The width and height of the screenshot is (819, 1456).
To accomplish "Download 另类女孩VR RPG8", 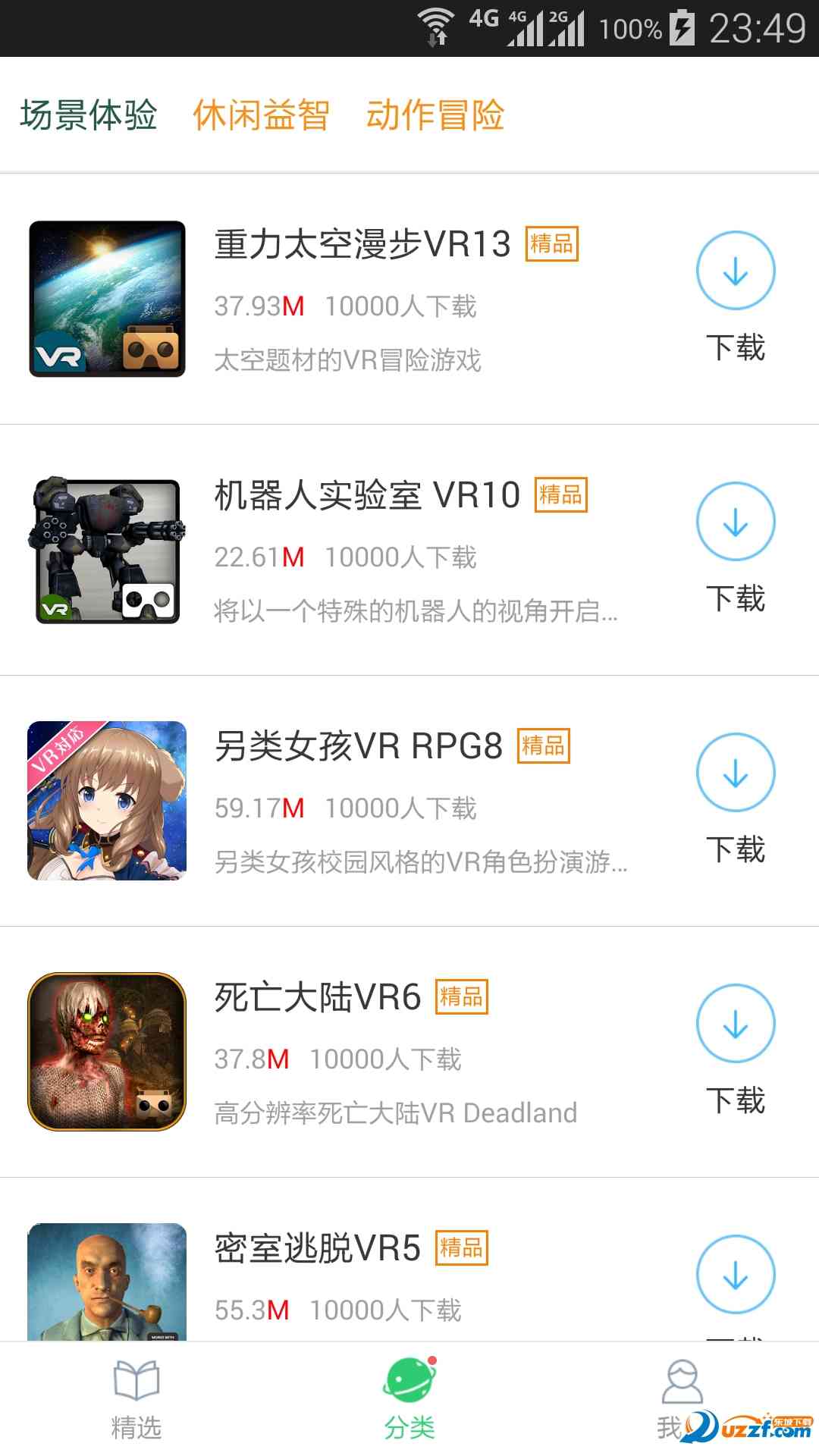I will pos(735,773).
